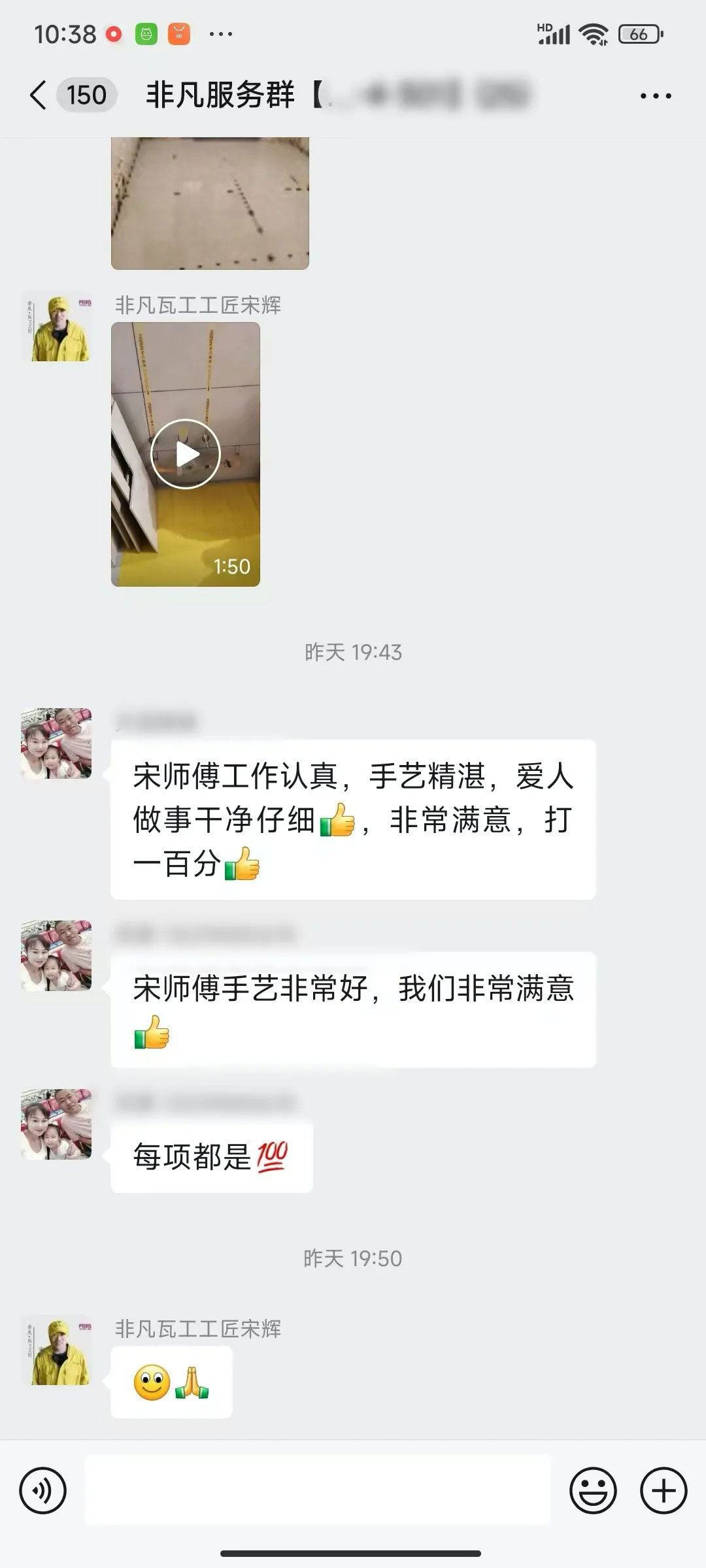The image size is (706, 1568).
Task: View 宋辉's profile avatar above the video
Action: click(57, 327)
